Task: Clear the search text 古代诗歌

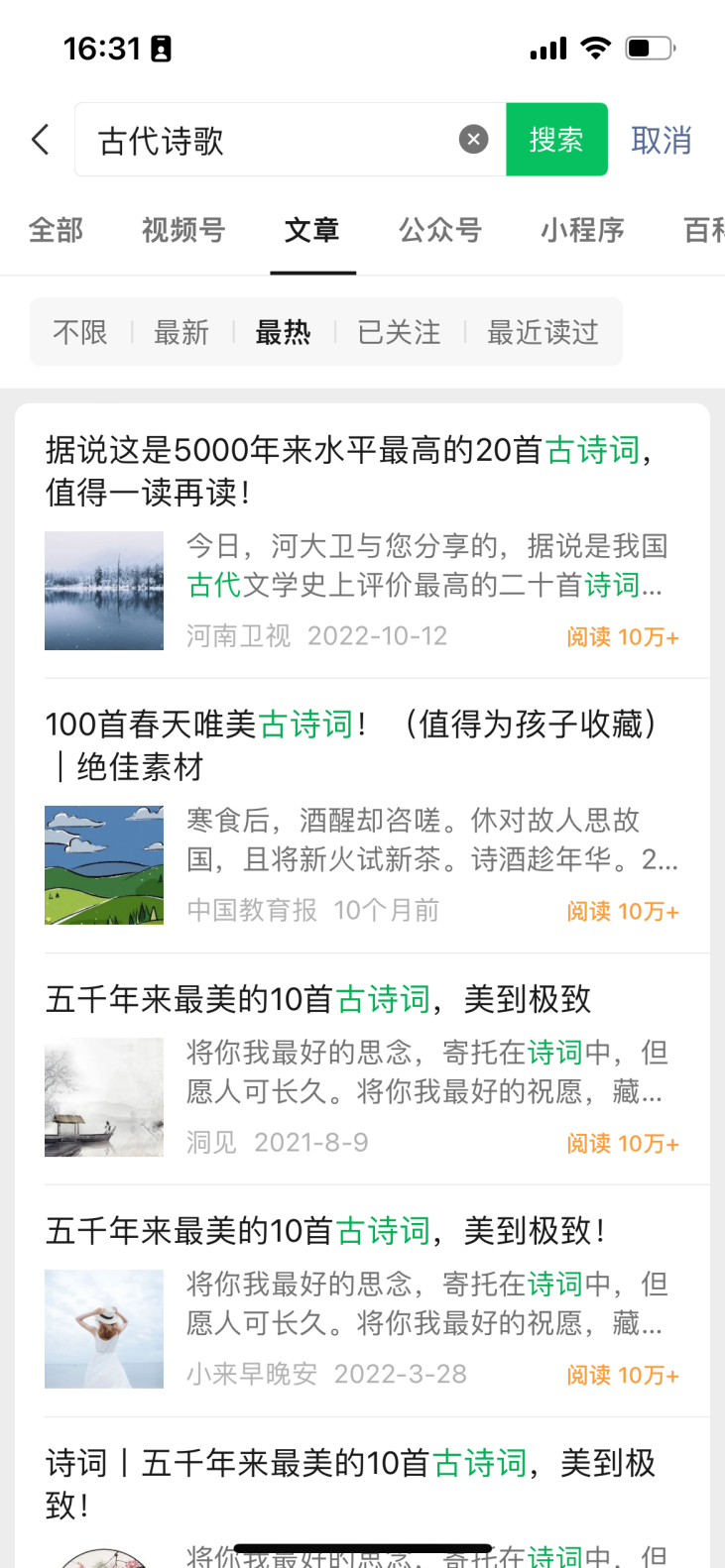Action: 473,140
